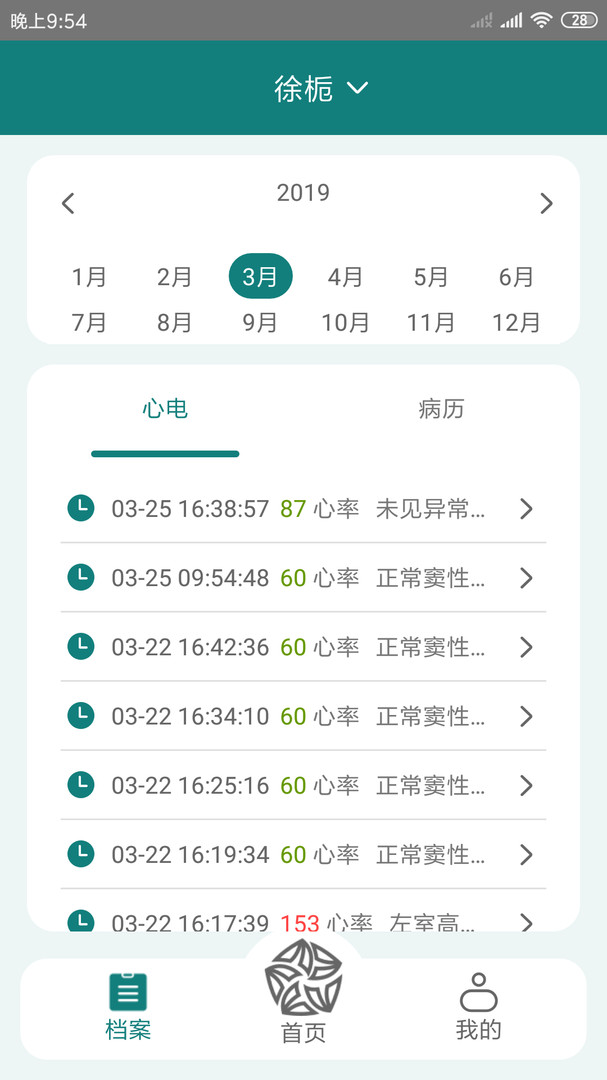Open the 03-22 16:25:16 entry

(303, 785)
